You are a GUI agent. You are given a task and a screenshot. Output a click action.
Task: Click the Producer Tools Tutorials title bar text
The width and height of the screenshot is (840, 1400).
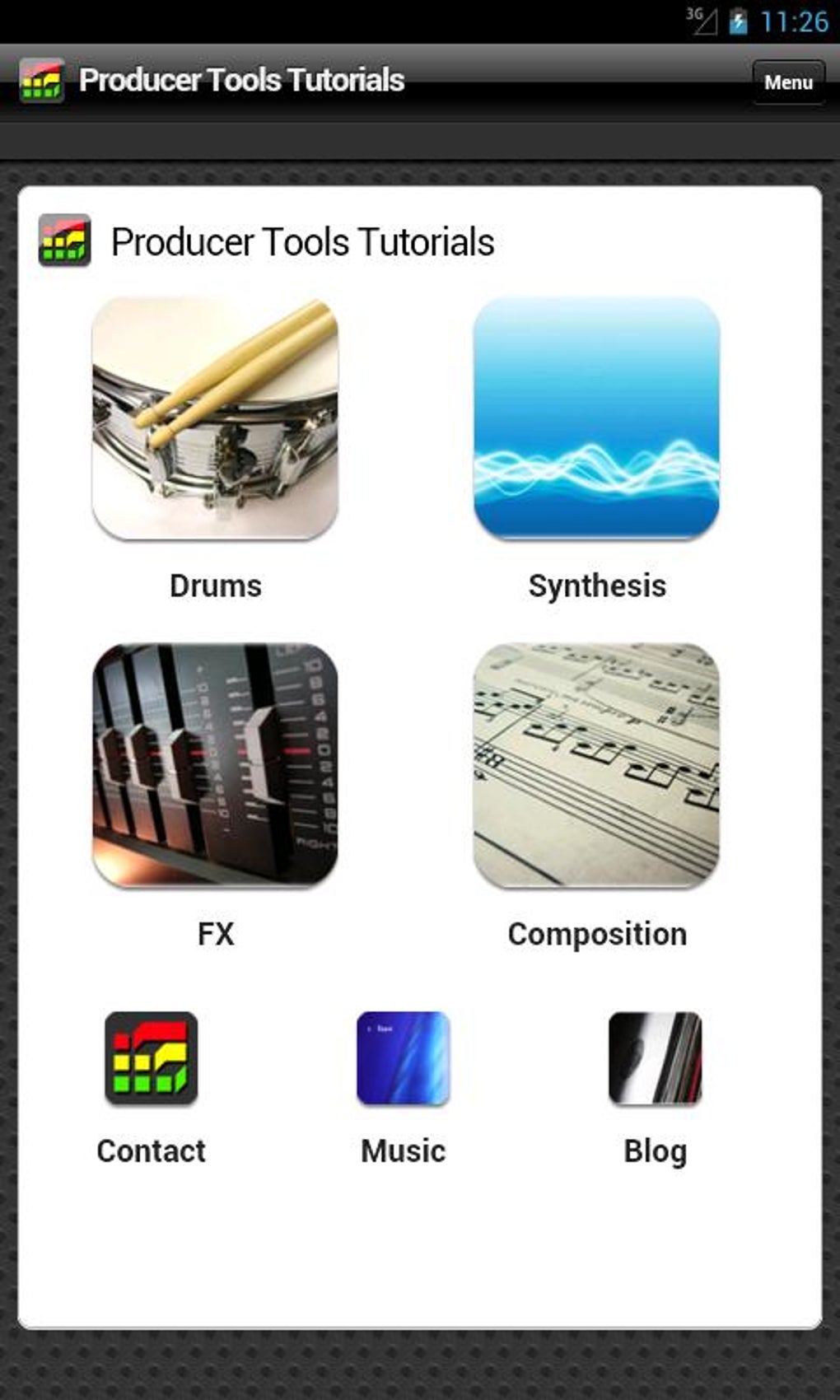click(x=241, y=79)
